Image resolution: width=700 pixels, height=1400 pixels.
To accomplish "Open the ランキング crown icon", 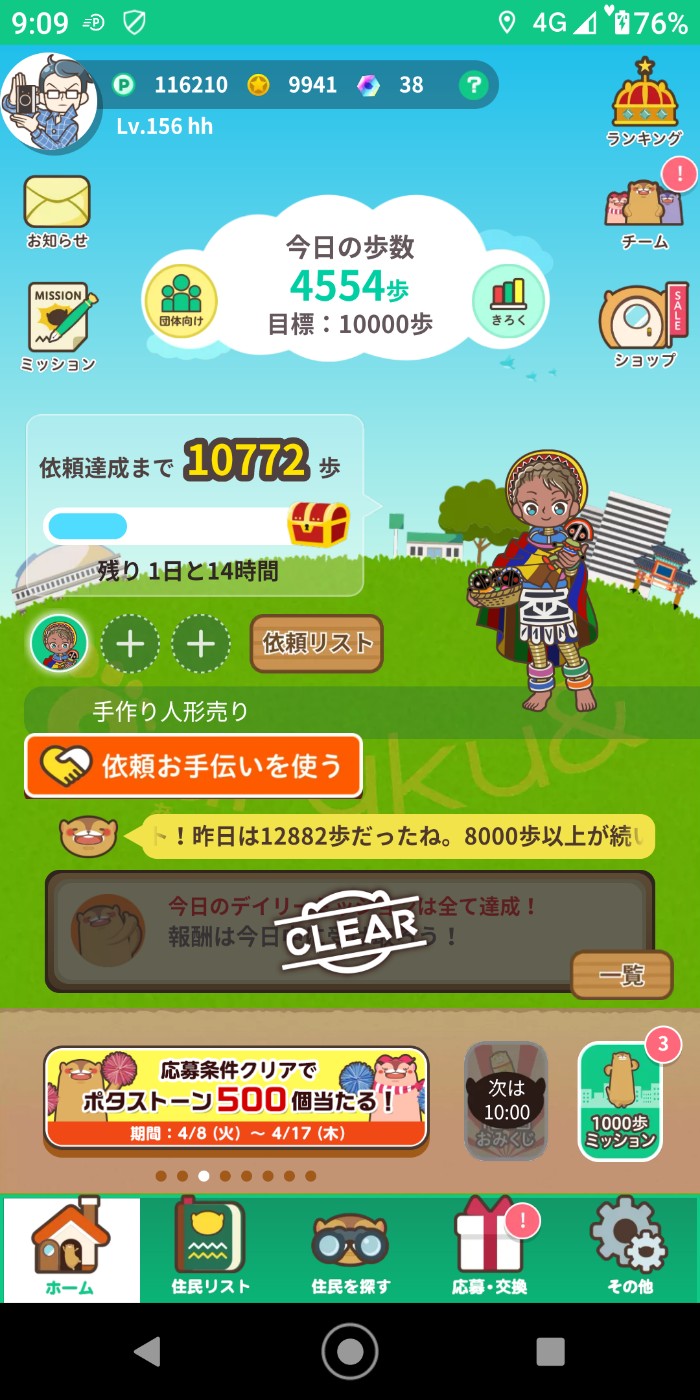I will (645, 102).
